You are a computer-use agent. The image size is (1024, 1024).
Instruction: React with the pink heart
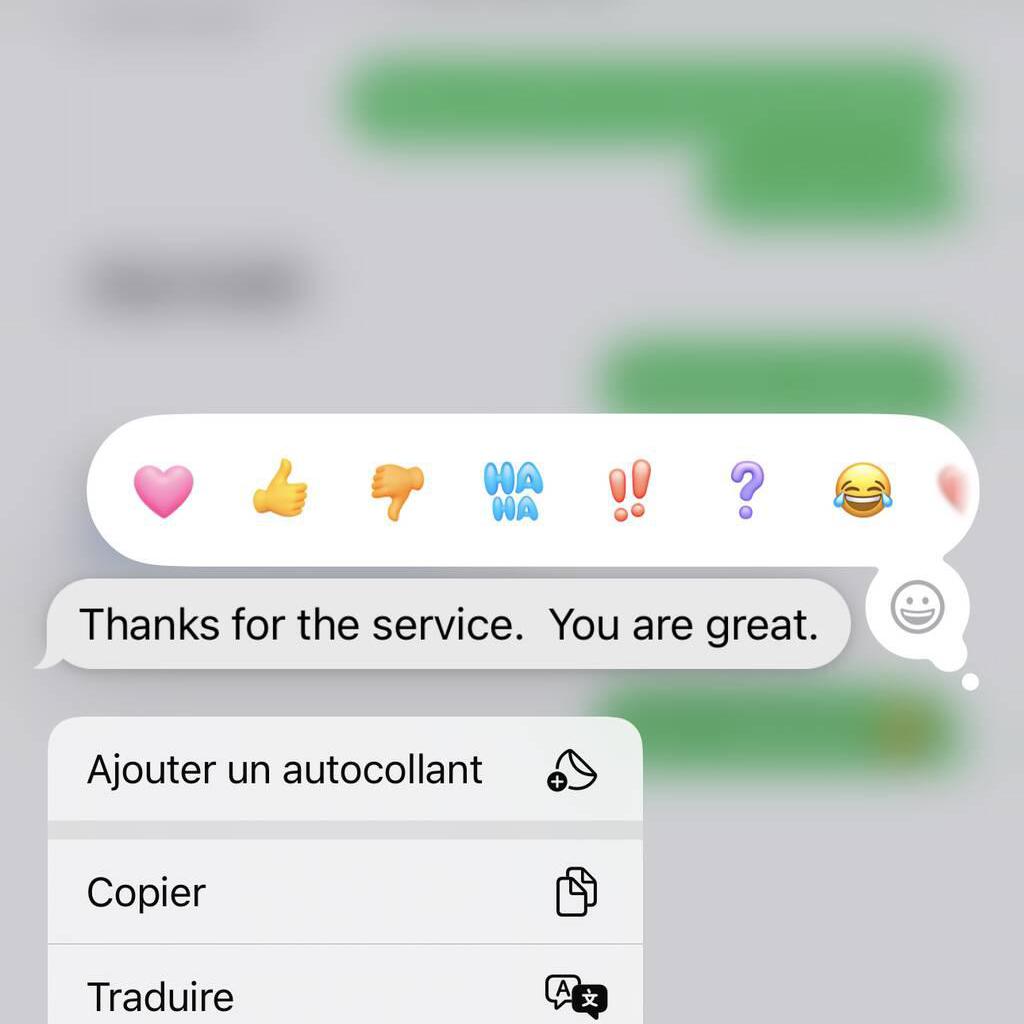[163, 491]
